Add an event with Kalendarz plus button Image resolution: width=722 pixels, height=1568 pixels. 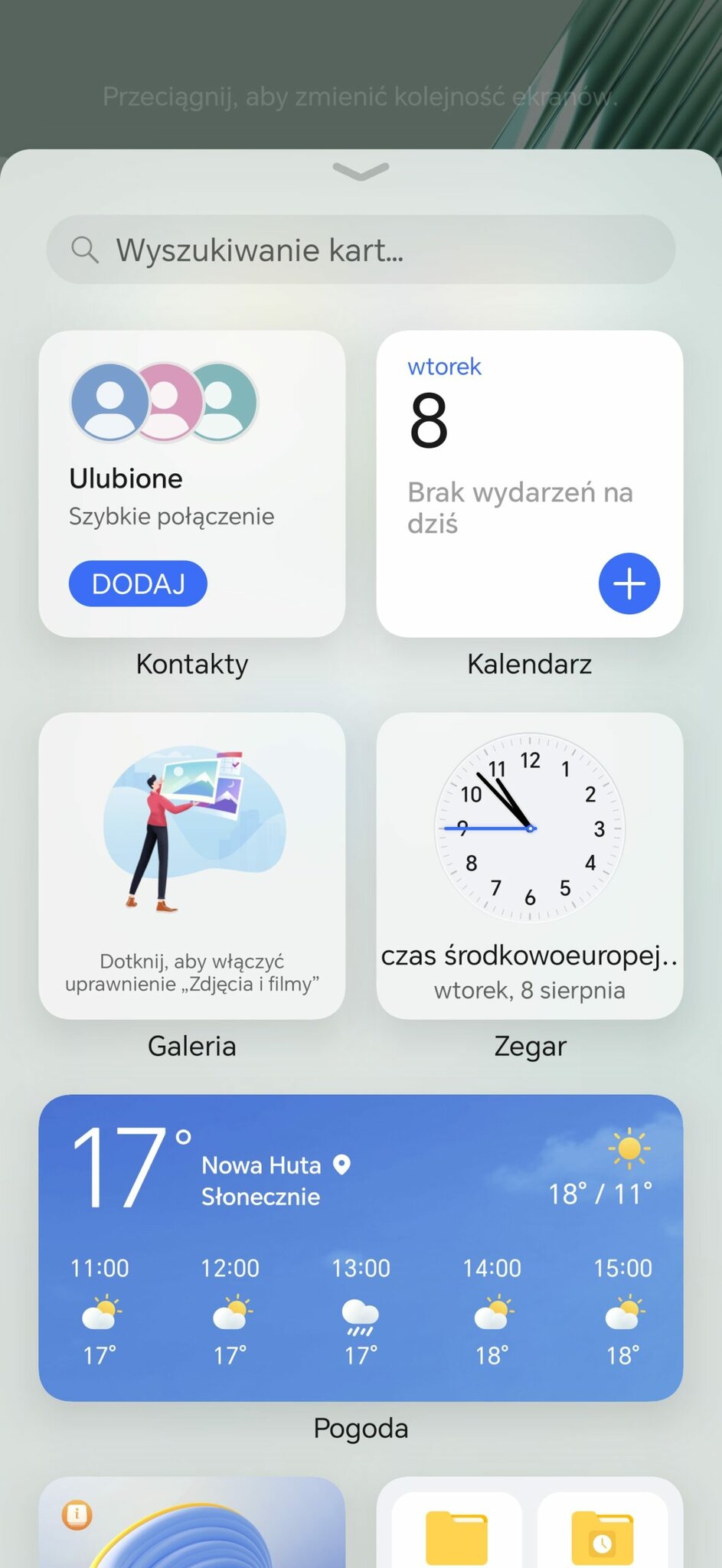click(x=629, y=583)
